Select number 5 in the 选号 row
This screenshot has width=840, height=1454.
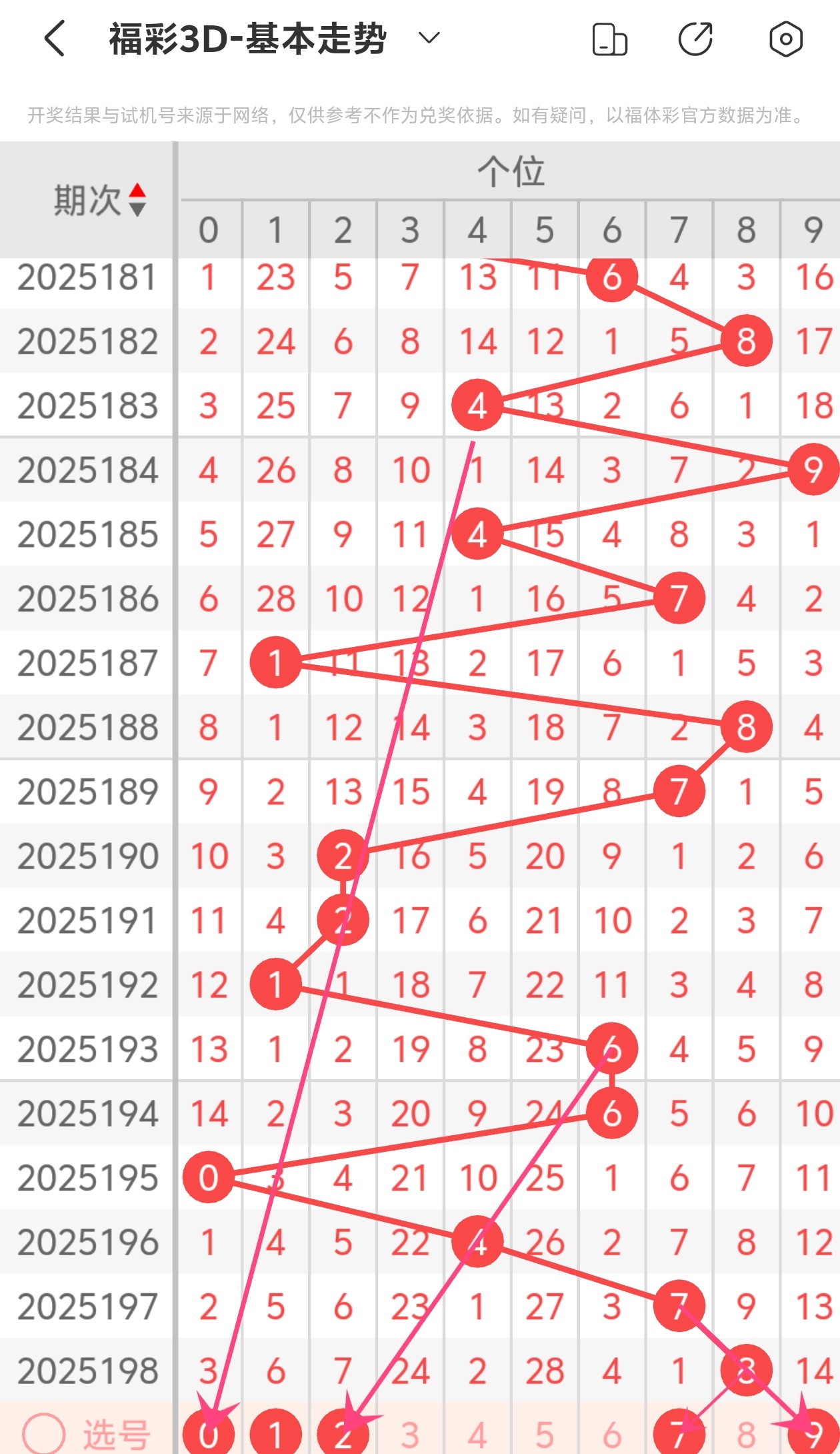pos(545,1434)
